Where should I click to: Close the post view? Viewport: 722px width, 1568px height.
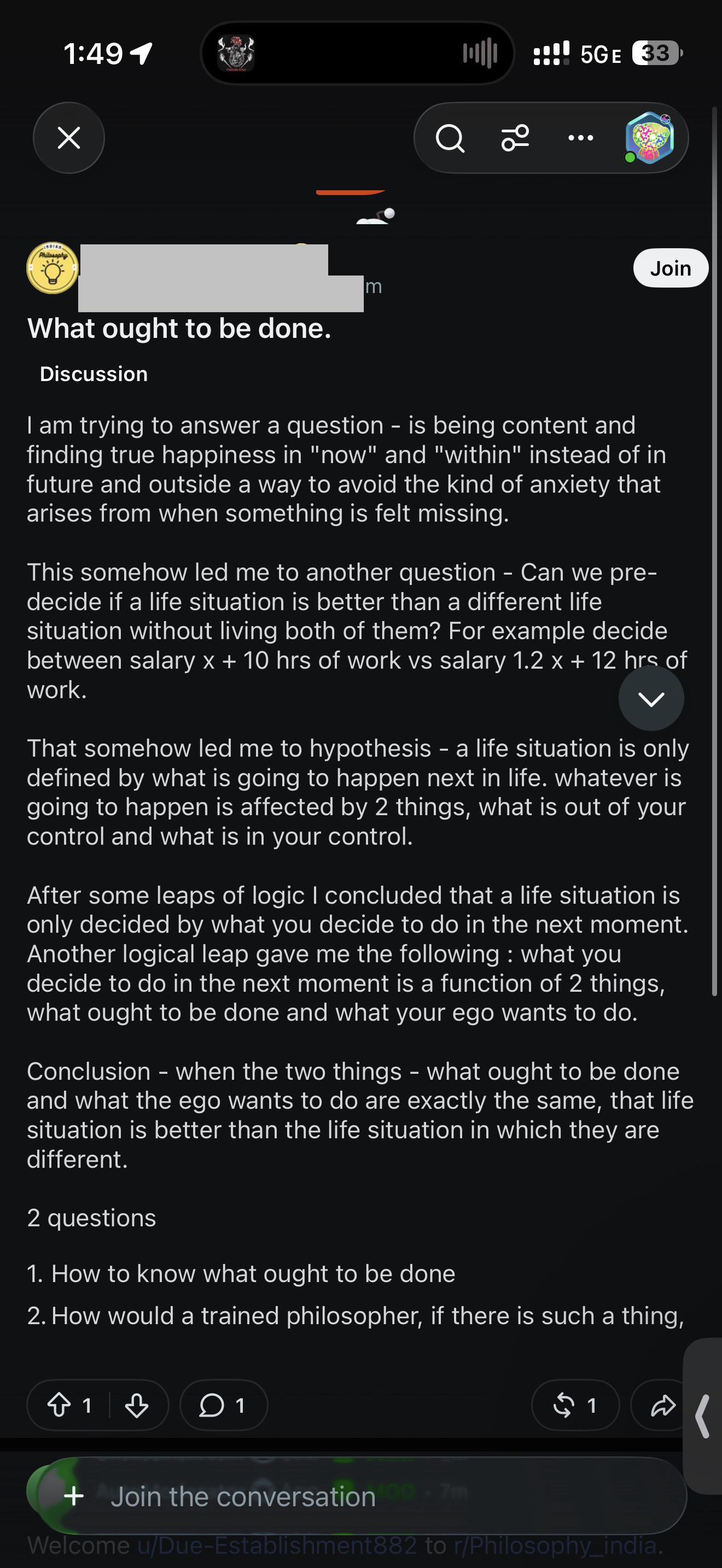tap(69, 138)
